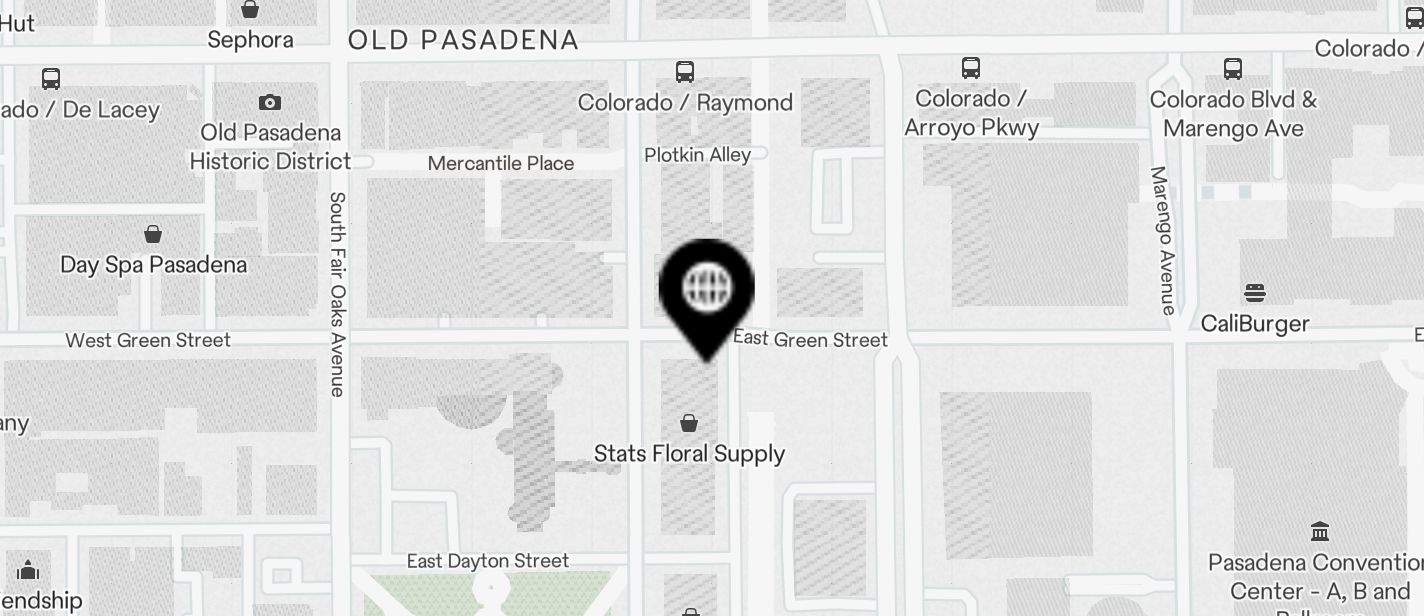Select the Stats Floral Supply shop marker
Screen dimensions: 1424x616
click(x=689, y=423)
